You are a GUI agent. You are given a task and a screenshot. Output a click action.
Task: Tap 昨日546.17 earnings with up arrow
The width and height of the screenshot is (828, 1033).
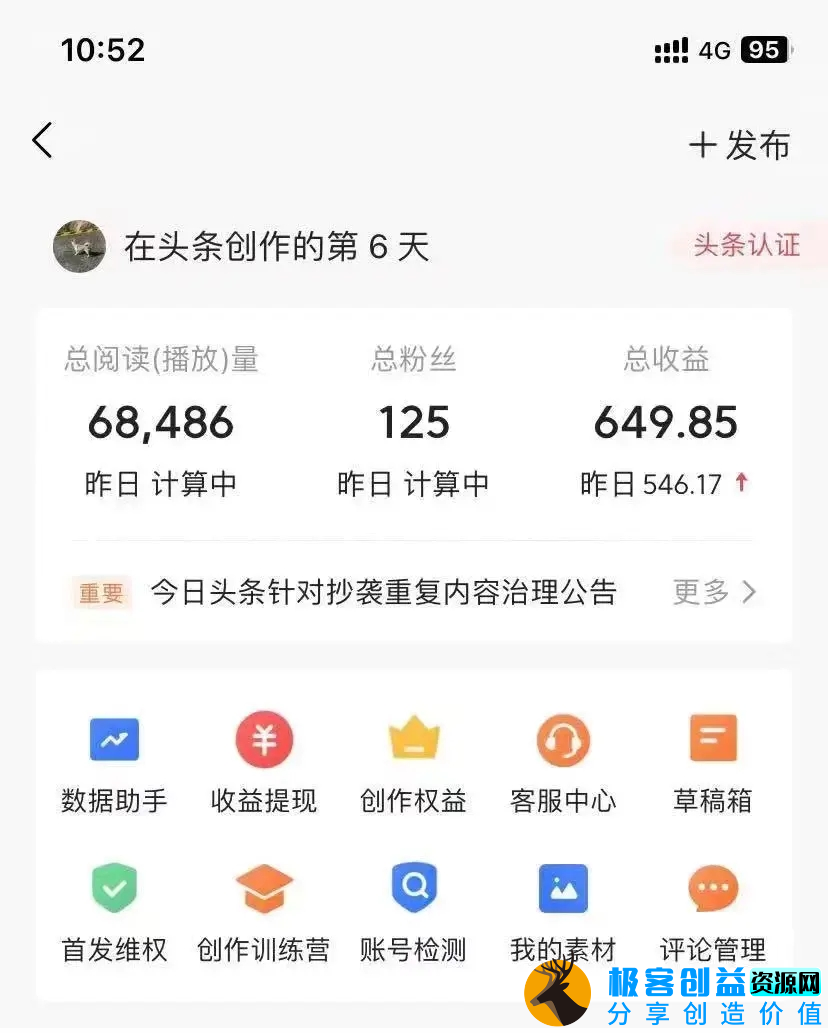(666, 483)
